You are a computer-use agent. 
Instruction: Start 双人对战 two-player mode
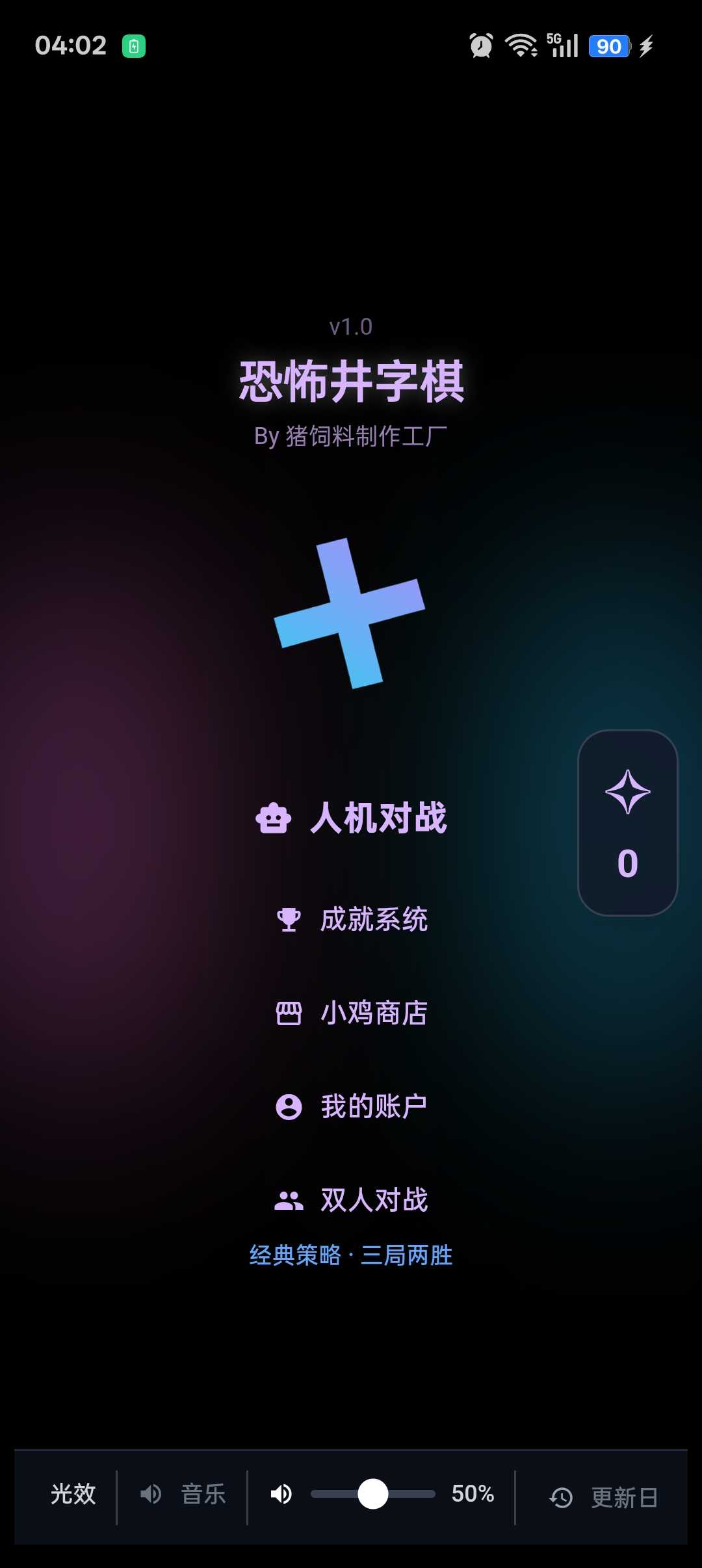pos(352,1200)
